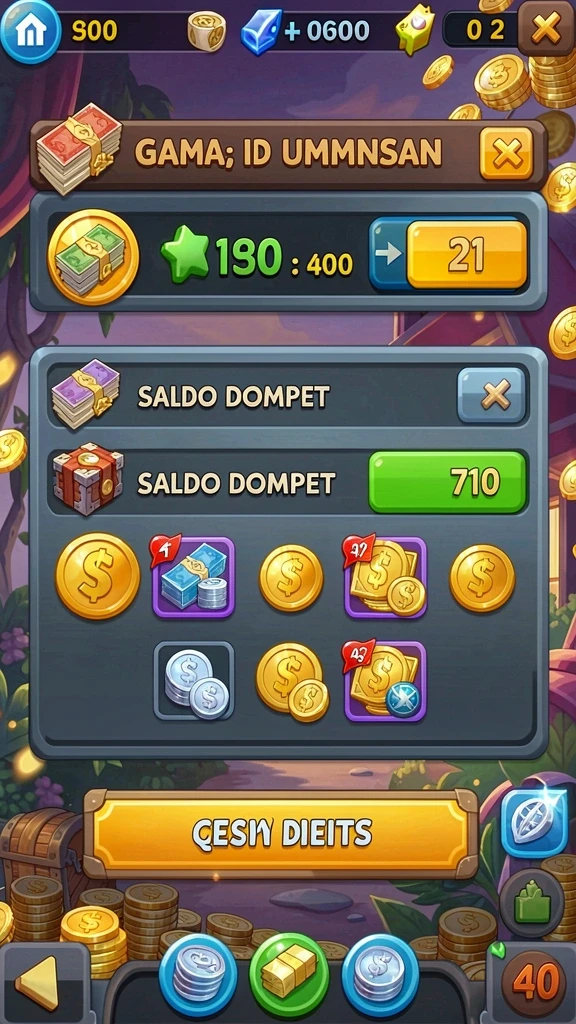
Task: Tap the orange 40 button
Action: point(536,984)
